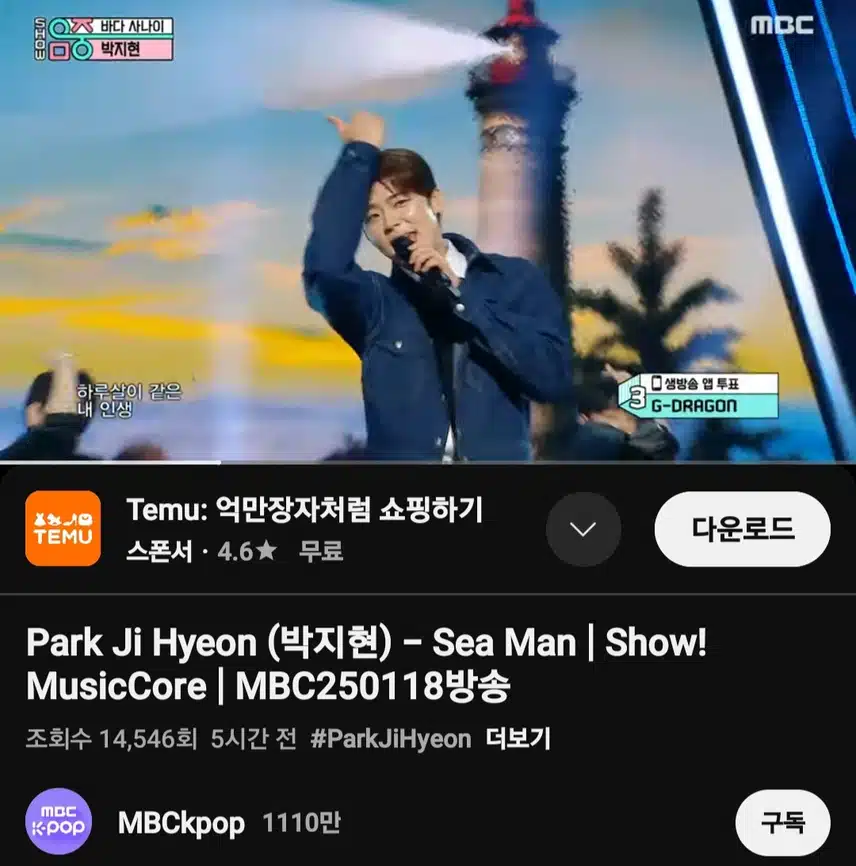The image size is (856, 866).
Task: Tap the video player to show playback controls
Action: tap(428, 230)
